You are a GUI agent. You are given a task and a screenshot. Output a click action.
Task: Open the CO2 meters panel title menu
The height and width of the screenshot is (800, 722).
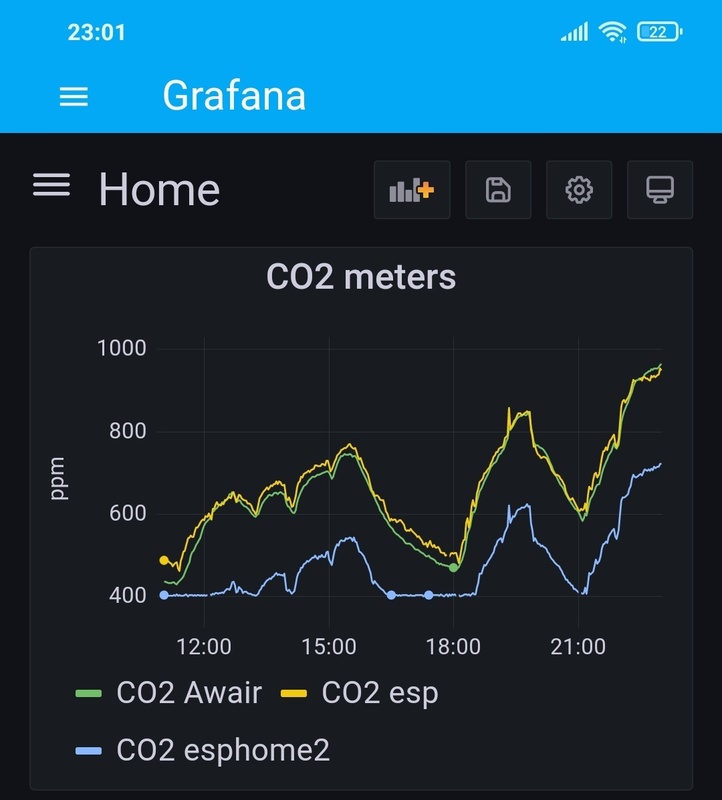point(361,276)
